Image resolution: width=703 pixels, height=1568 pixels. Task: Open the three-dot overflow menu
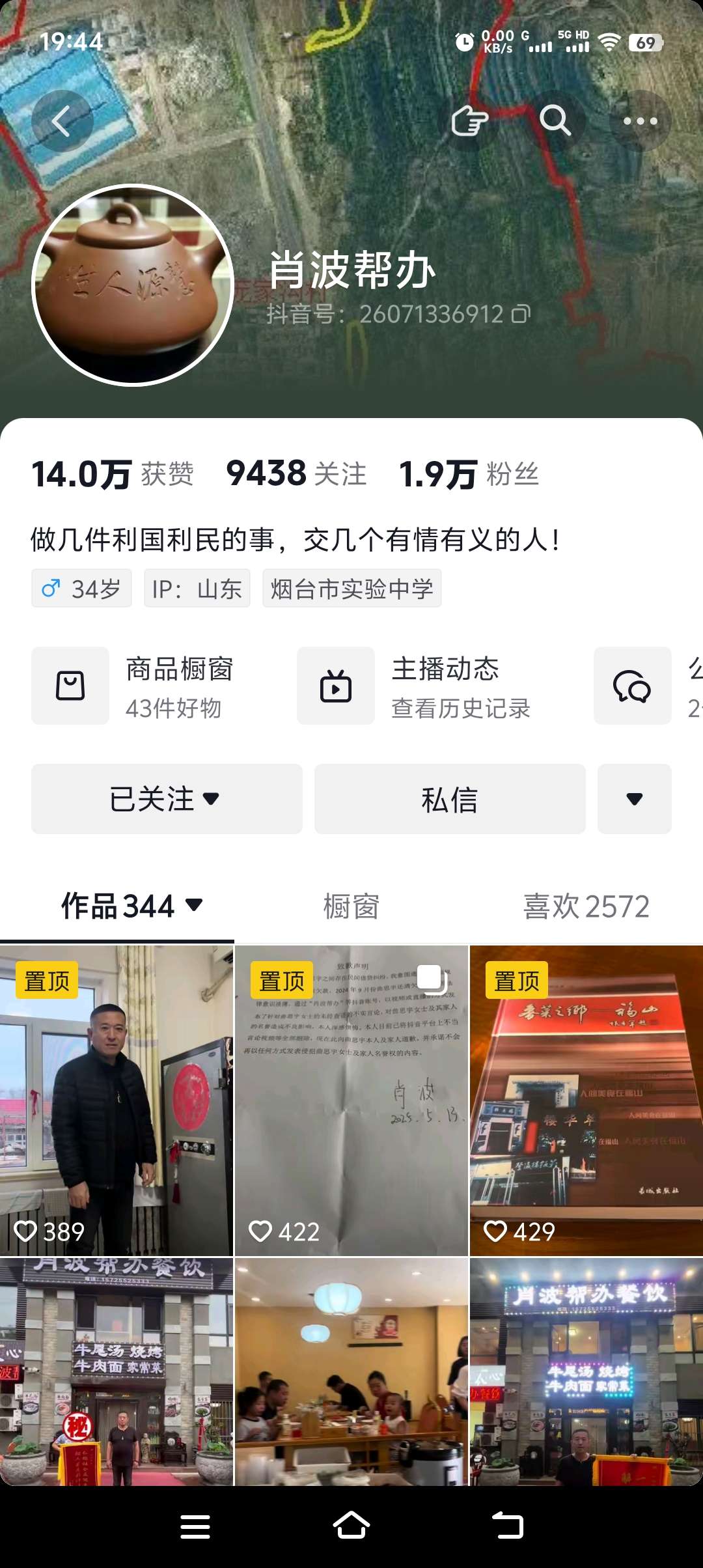click(640, 121)
